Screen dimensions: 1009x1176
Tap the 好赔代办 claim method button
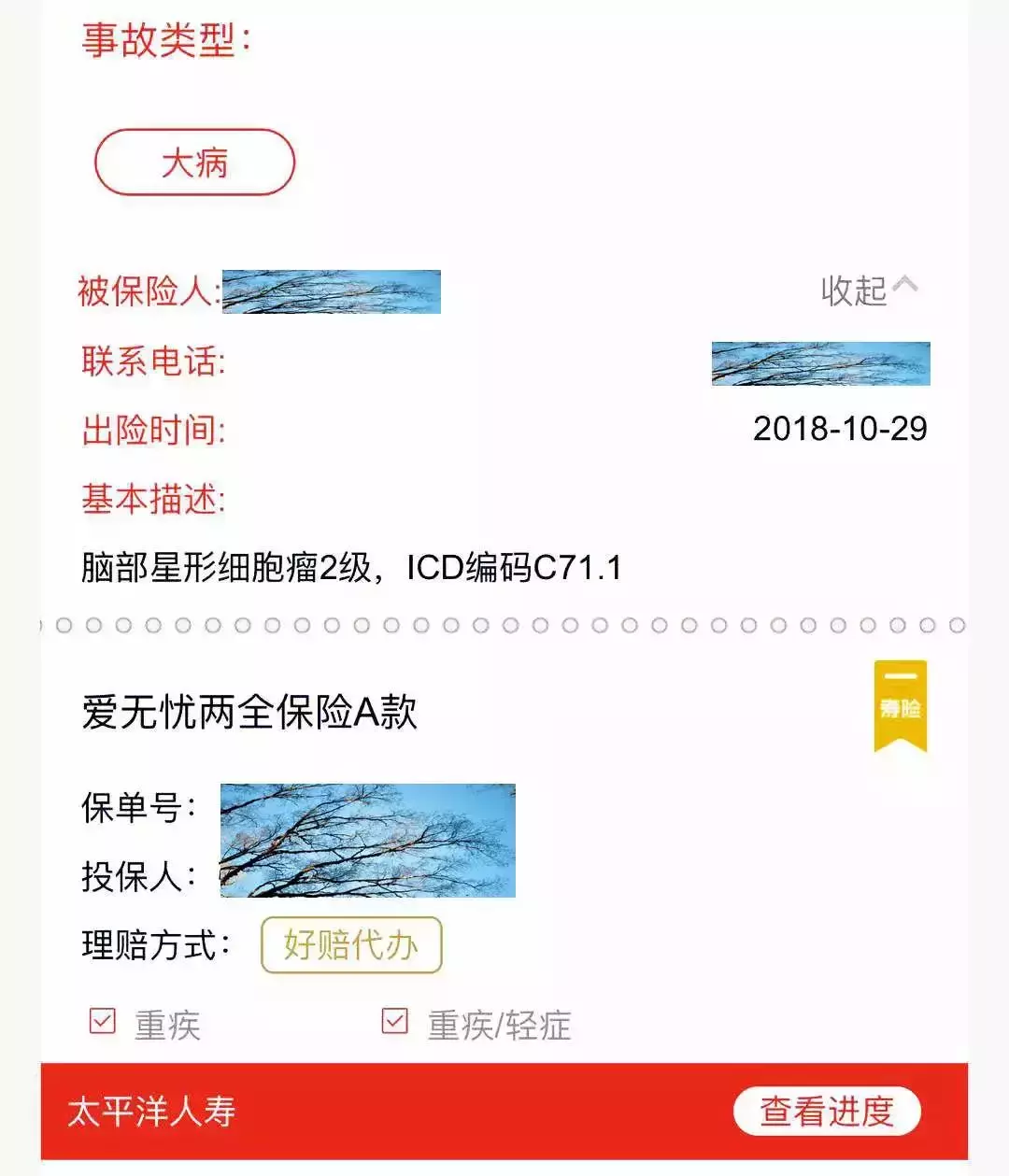point(350,945)
